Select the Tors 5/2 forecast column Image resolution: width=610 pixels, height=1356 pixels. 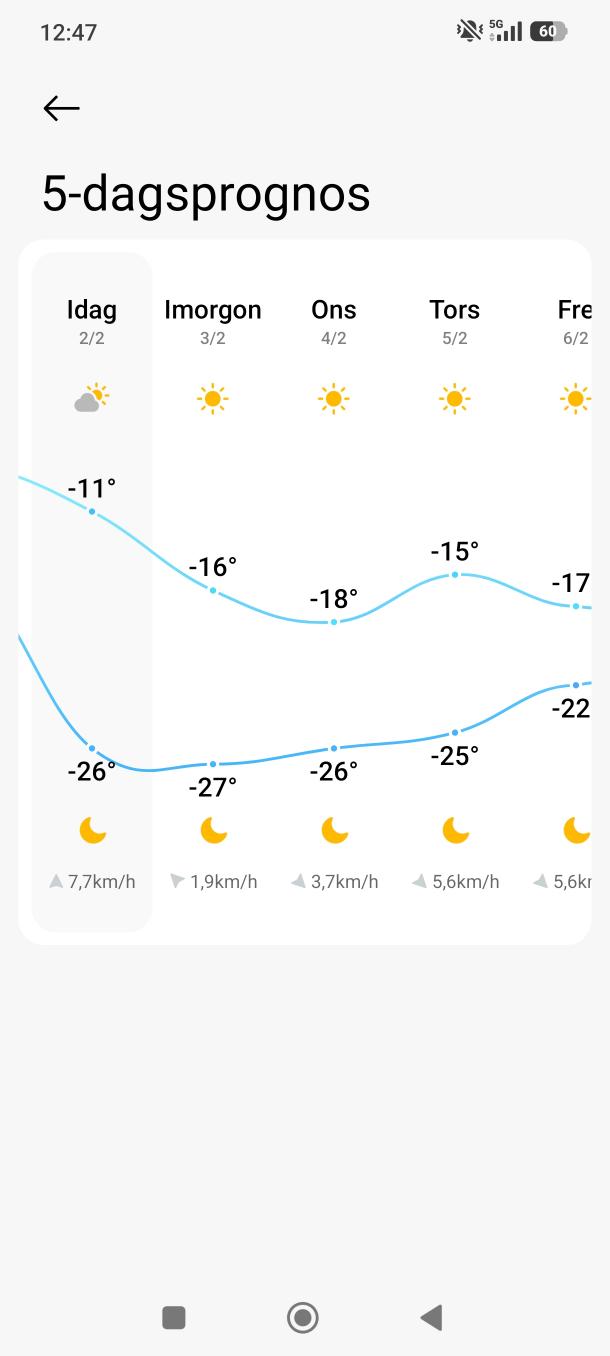coord(455,590)
